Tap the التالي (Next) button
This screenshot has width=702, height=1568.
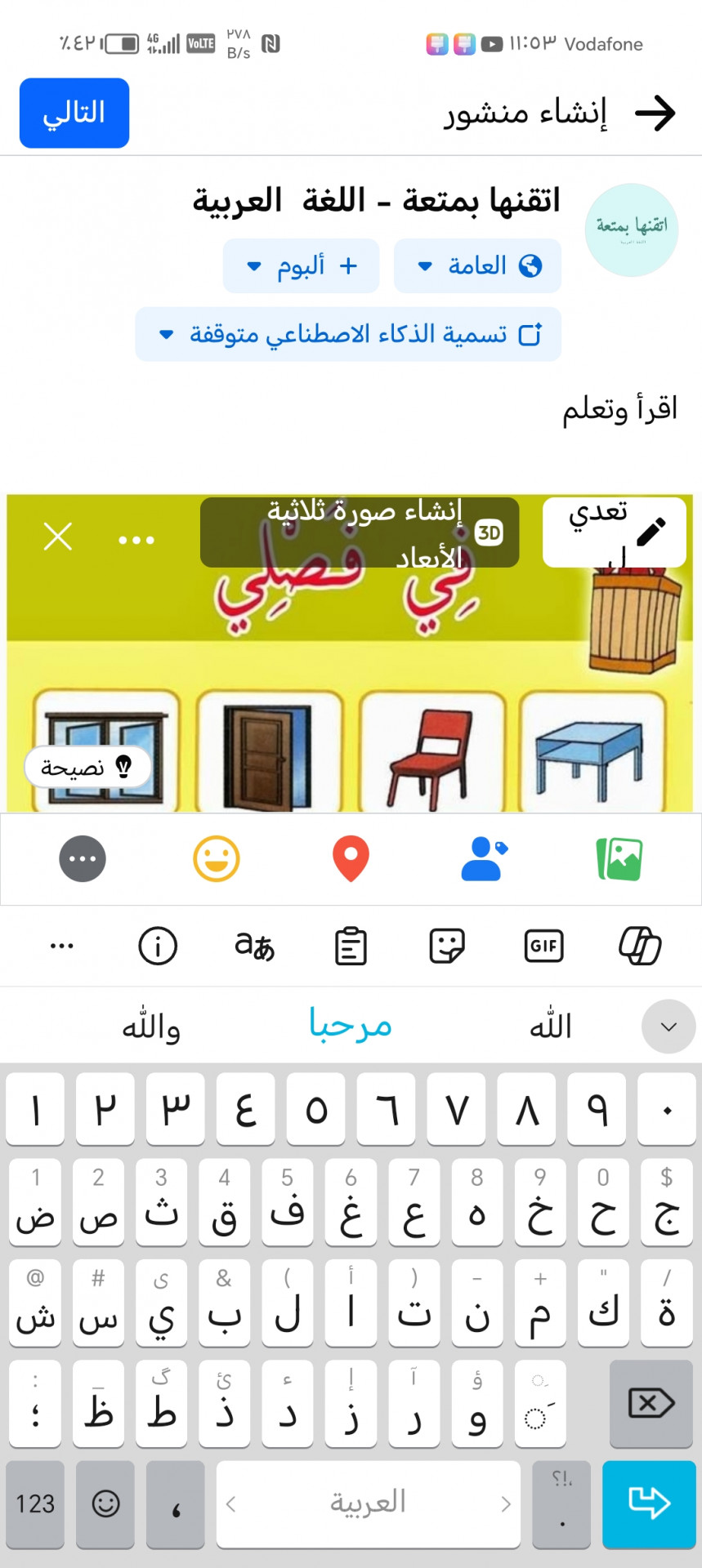[74, 113]
